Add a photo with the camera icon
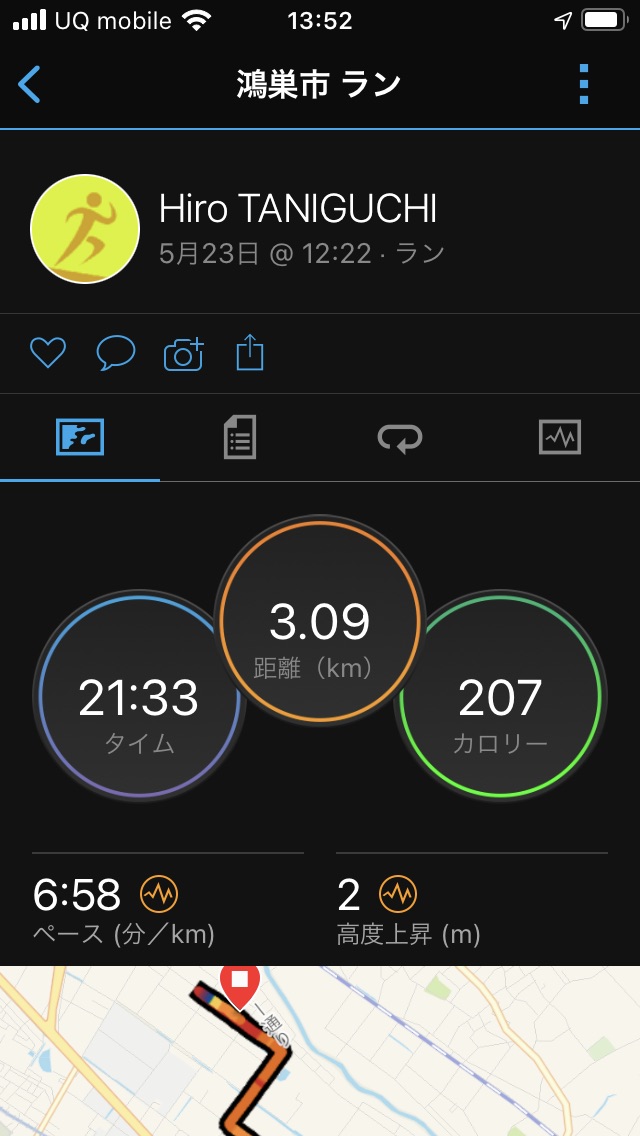Viewport: 640px width, 1136px height. point(183,354)
